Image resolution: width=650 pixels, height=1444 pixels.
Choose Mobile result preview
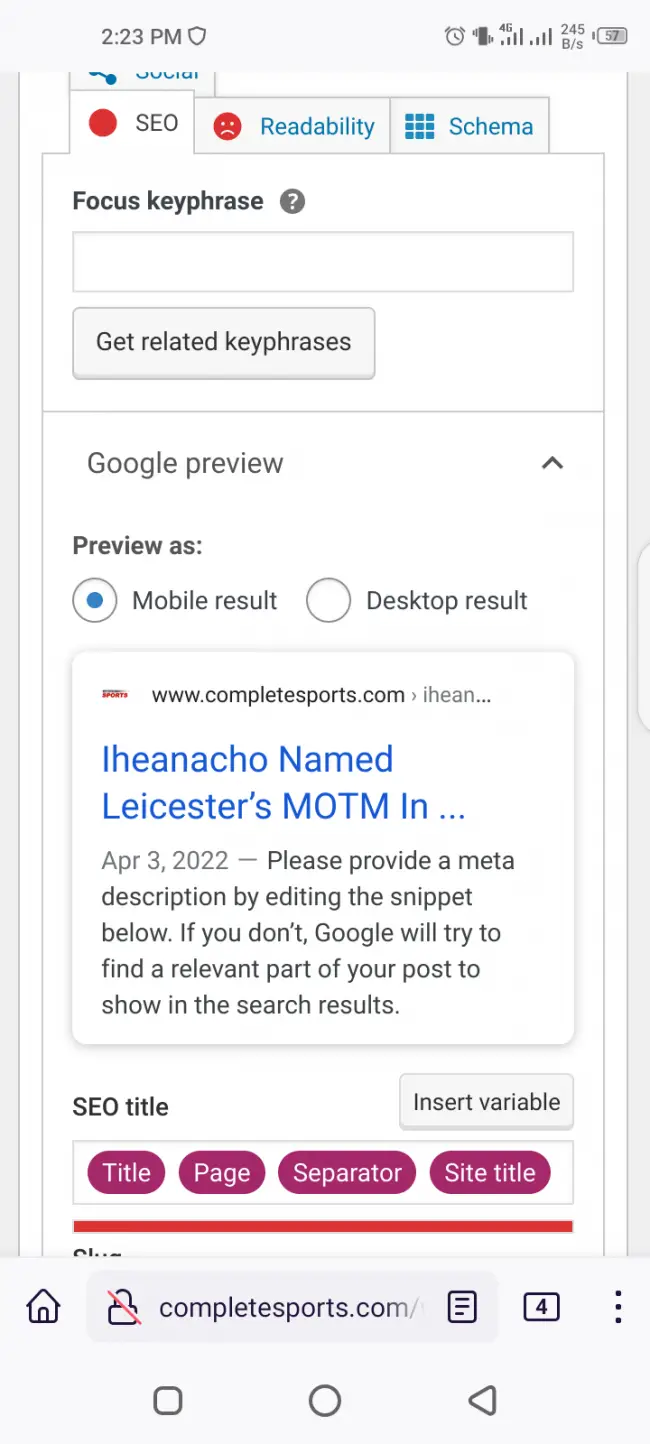[x=95, y=601]
